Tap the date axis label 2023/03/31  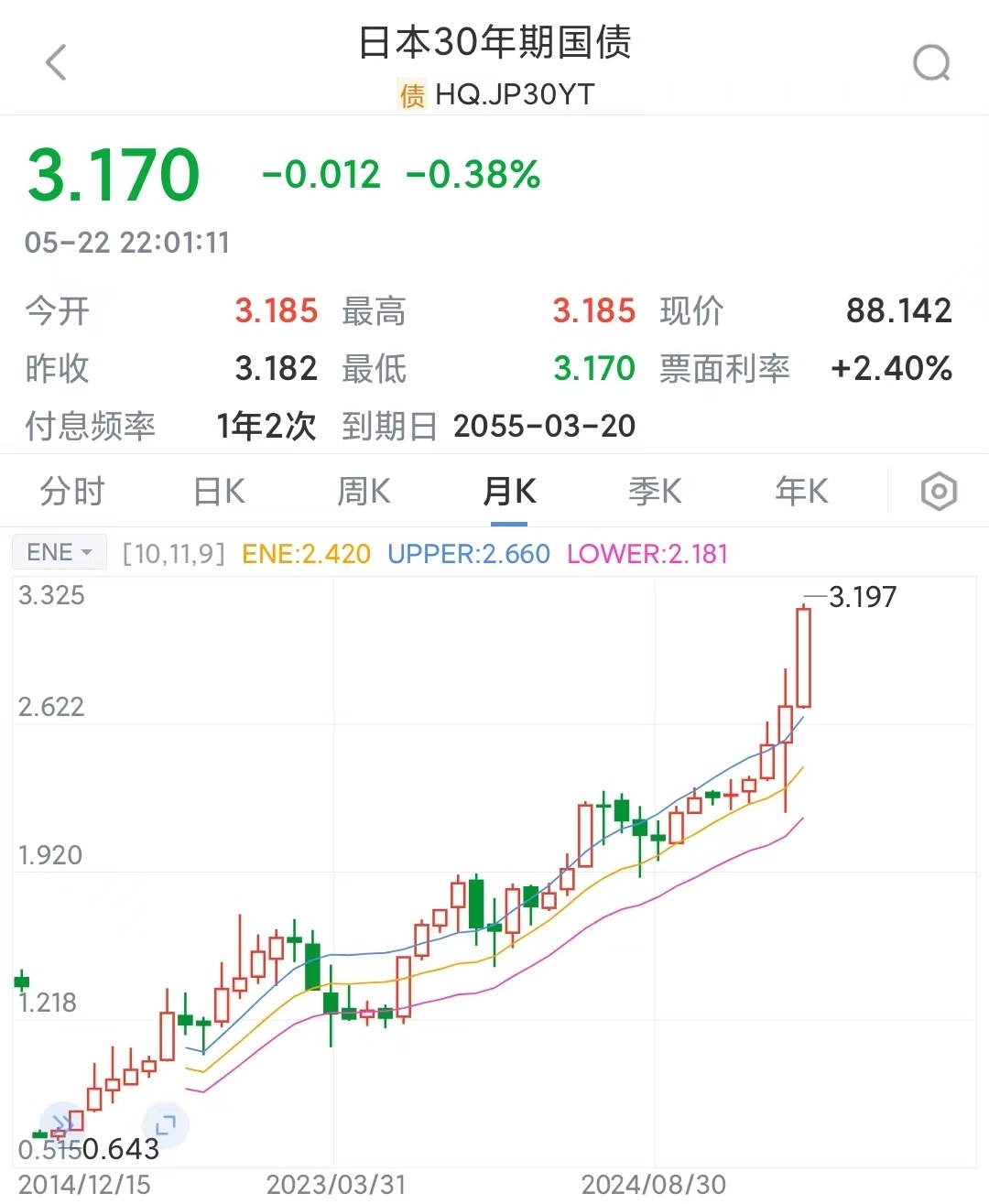click(x=336, y=1182)
